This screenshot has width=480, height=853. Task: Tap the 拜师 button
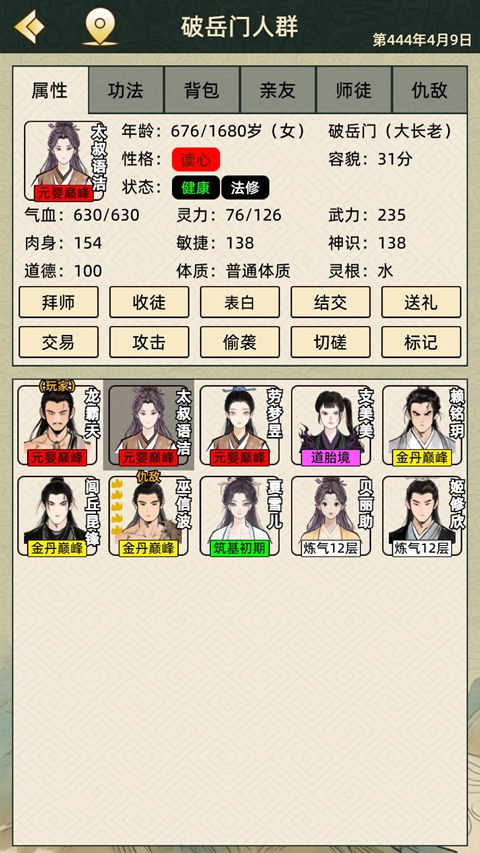click(59, 302)
